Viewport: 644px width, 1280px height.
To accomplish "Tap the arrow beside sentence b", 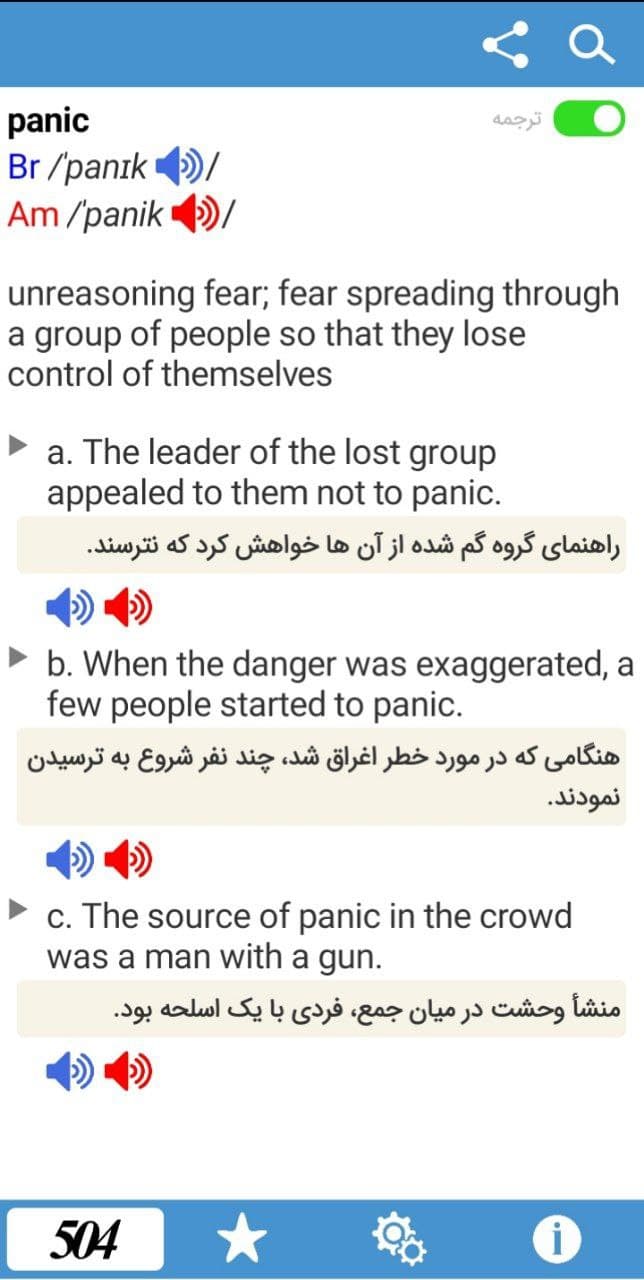I will point(18,657).
